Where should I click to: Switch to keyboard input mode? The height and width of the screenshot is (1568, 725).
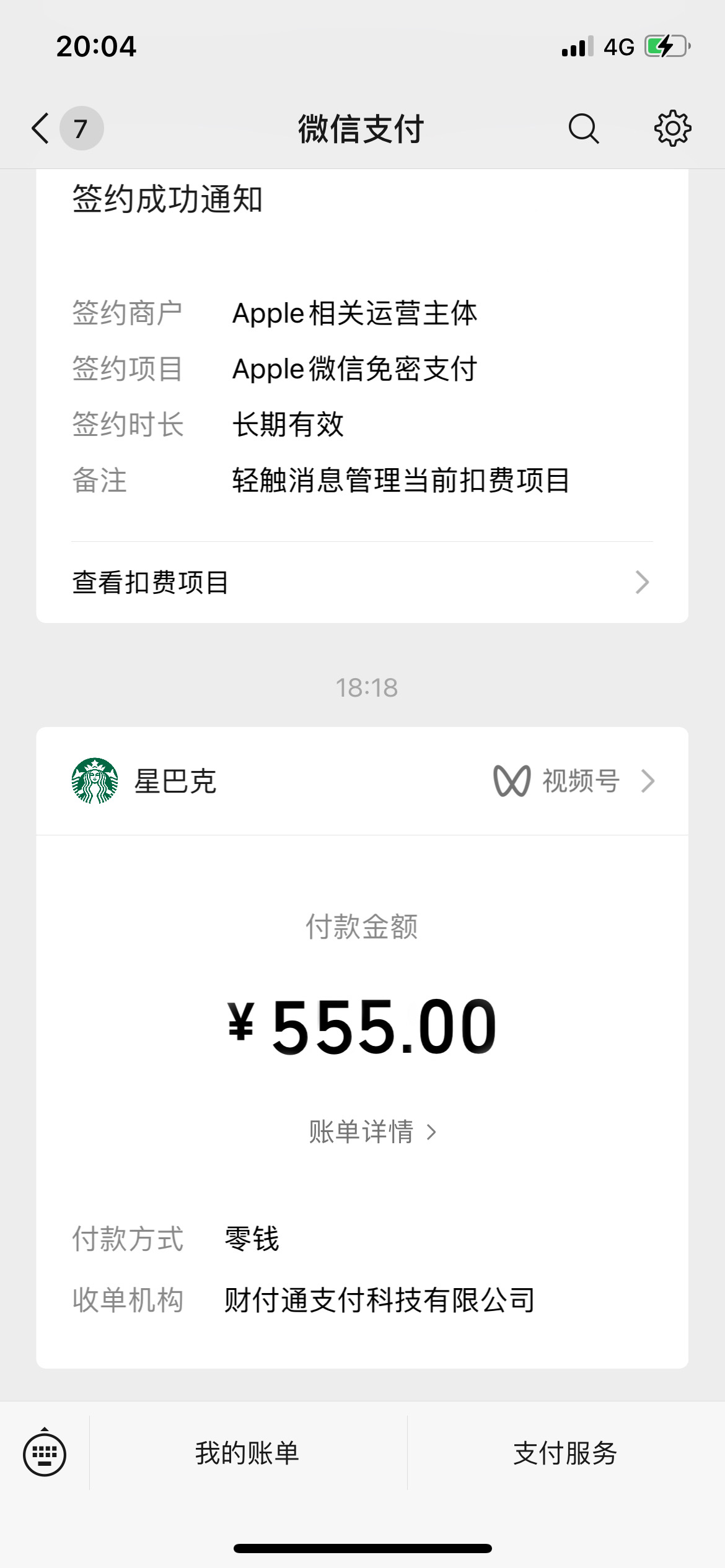pos(45,1453)
